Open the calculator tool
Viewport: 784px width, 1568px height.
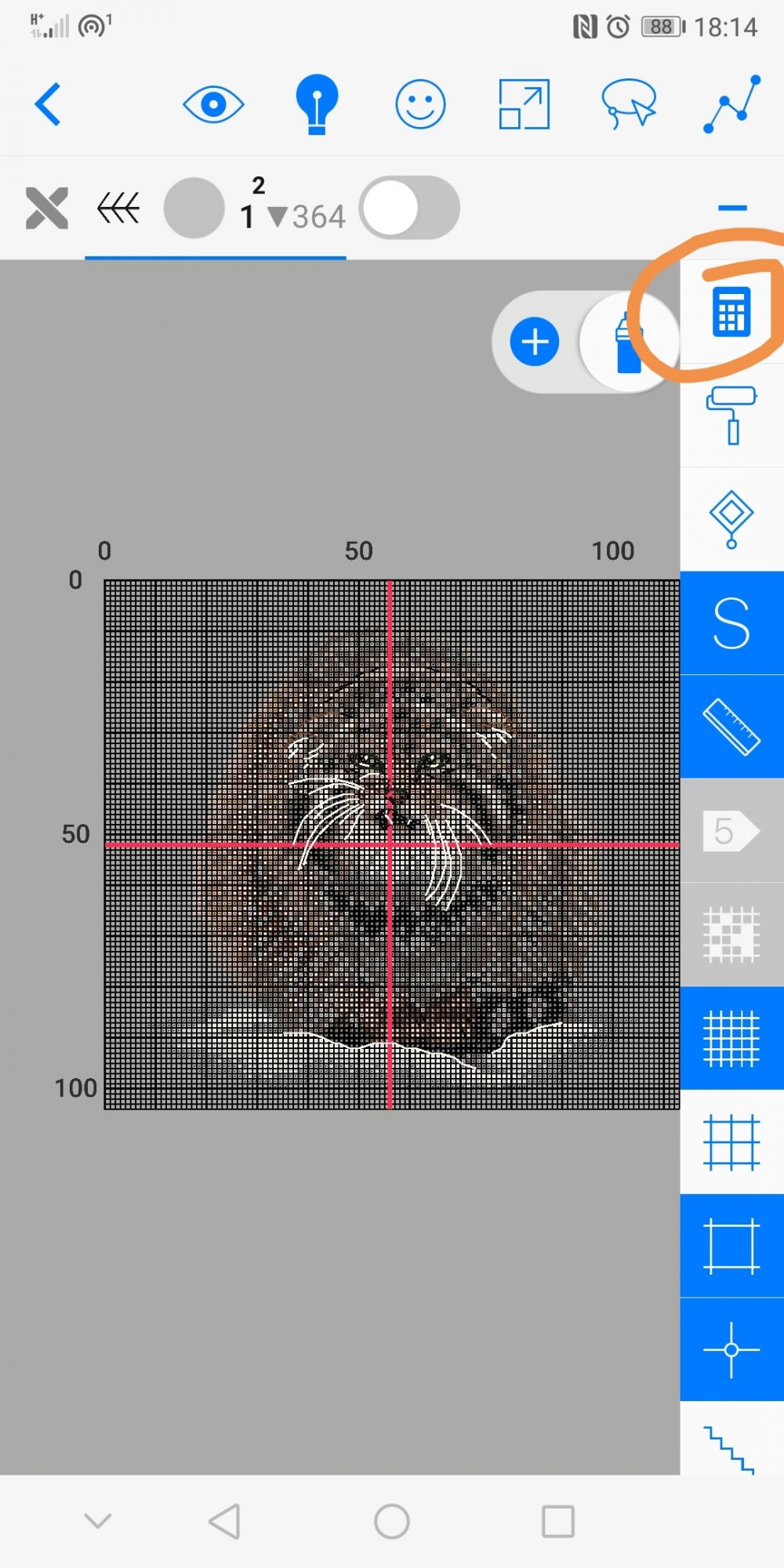tap(731, 312)
